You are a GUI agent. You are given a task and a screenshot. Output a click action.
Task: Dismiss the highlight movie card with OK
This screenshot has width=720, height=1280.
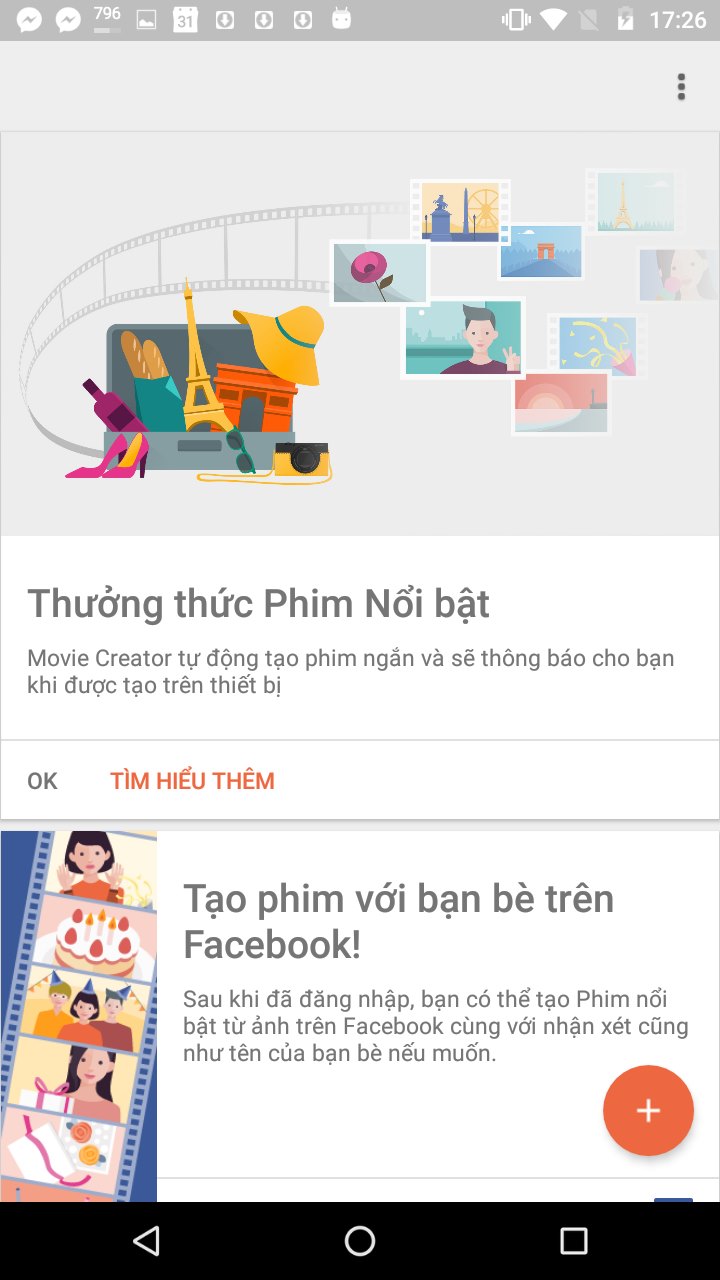pos(42,781)
